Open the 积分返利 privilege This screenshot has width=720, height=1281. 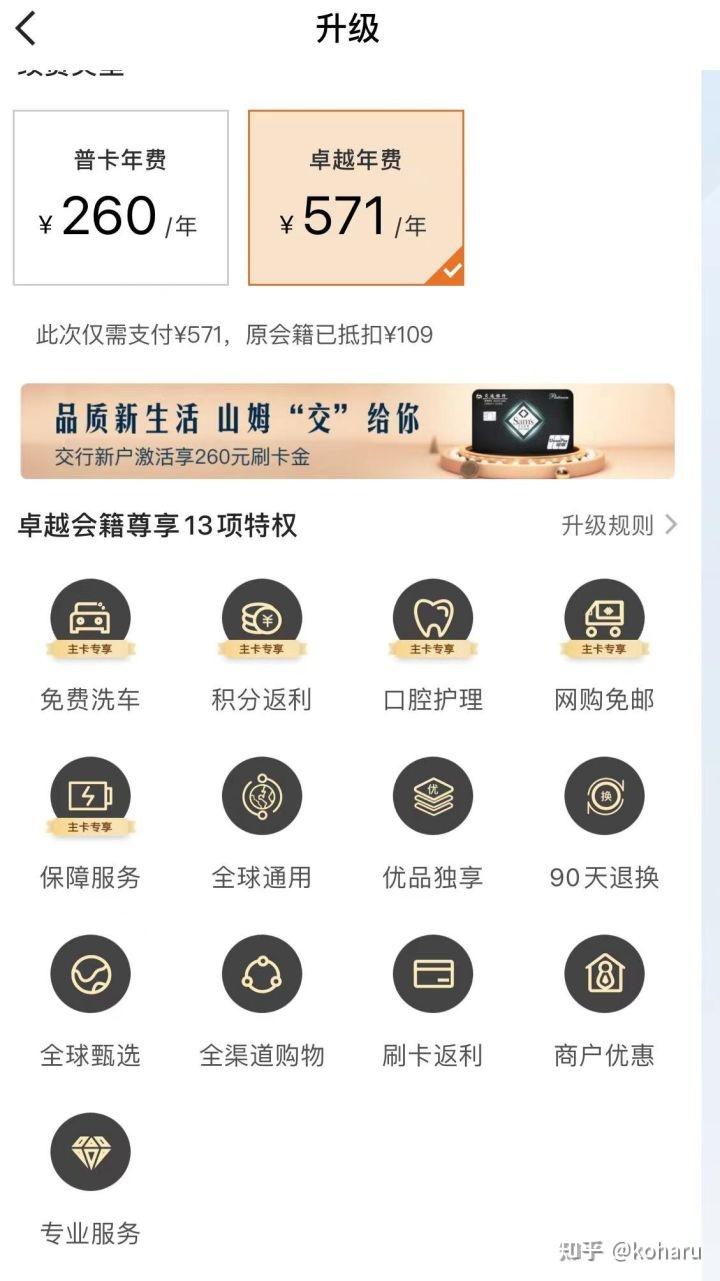coord(261,646)
